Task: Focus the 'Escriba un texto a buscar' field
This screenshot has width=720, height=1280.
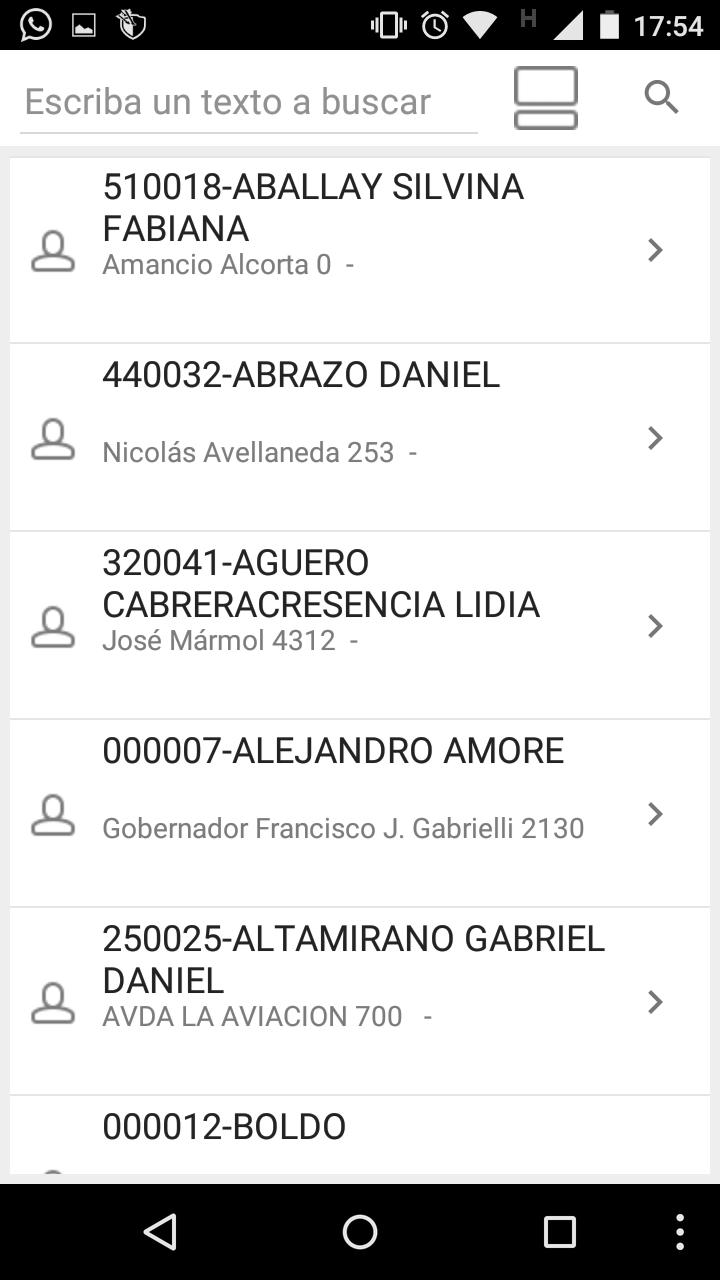Action: (x=225, y=100)
